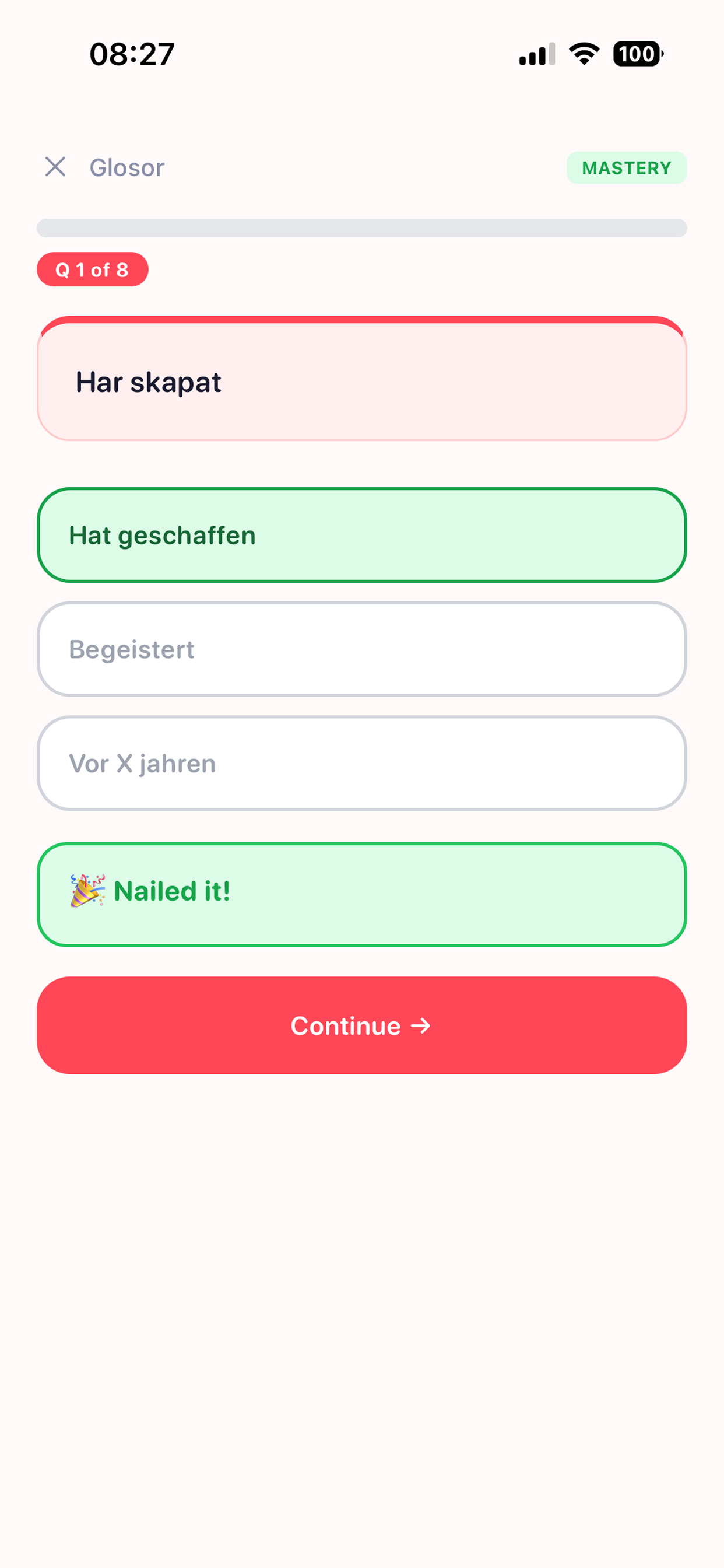Tap the green 'Nailed it!' text

pyautogui.click(x=172, y=891)
